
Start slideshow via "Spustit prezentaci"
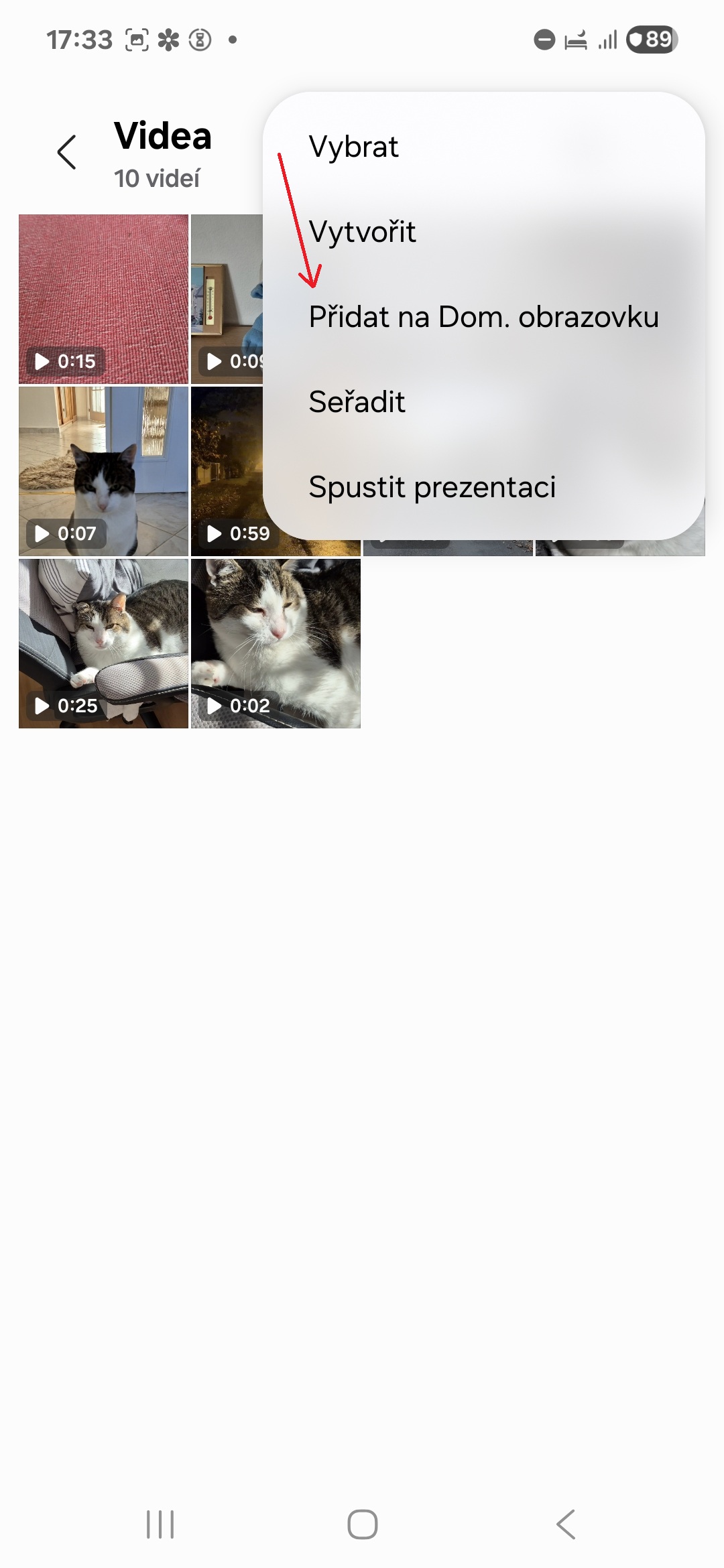pyautogui.click(x=432, y=487)
